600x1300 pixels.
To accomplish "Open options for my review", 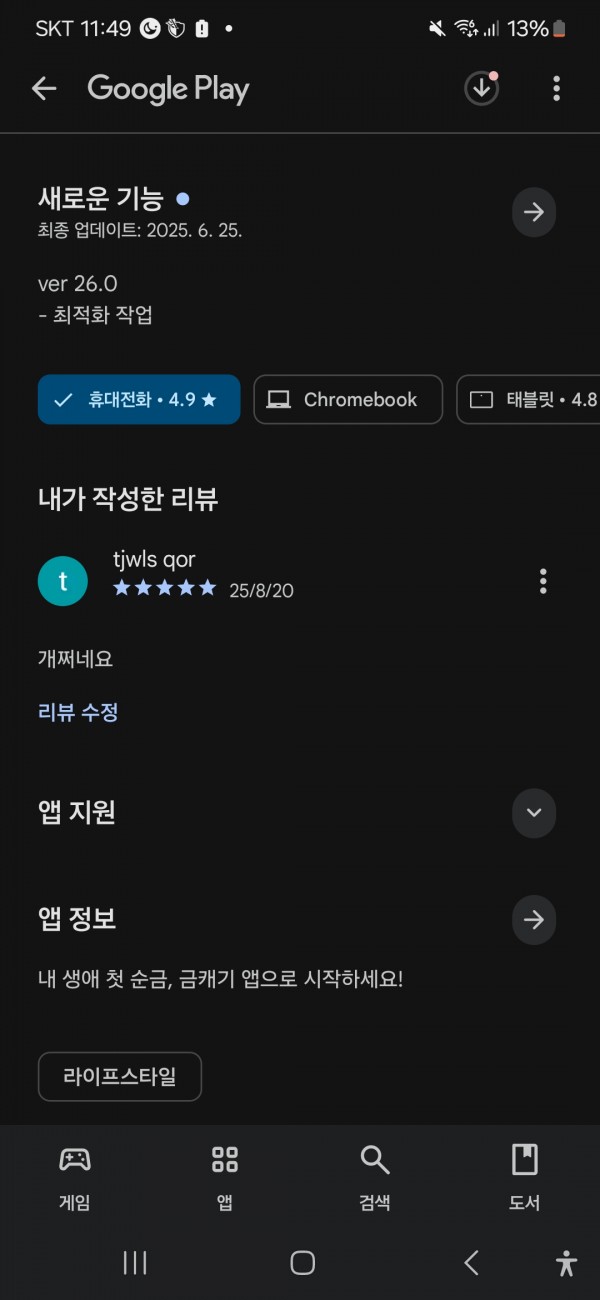I will click(543, 581).
